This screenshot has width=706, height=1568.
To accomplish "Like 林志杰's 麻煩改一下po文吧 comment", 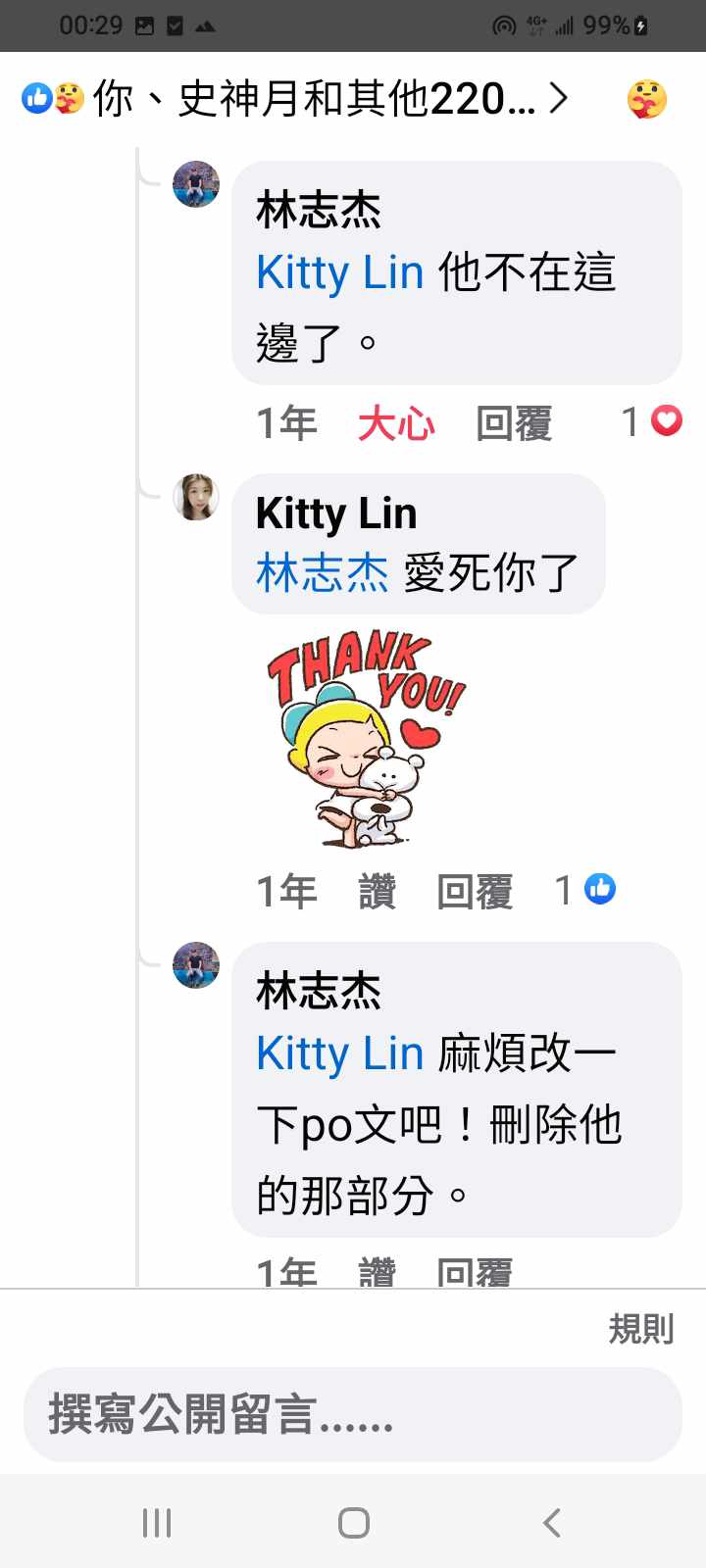I will (377, 1272).
